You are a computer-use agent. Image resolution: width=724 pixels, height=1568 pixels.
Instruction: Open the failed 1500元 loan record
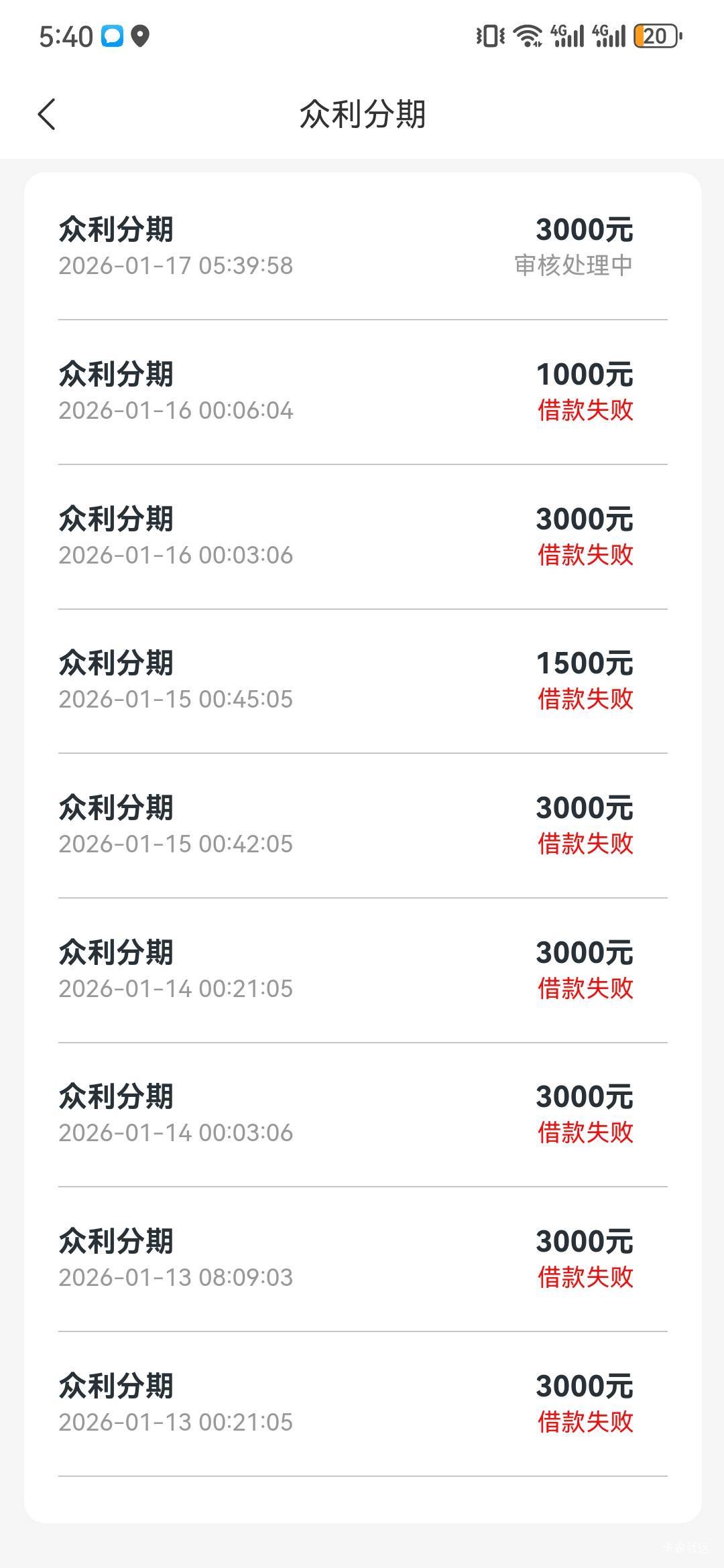point(362,680)
